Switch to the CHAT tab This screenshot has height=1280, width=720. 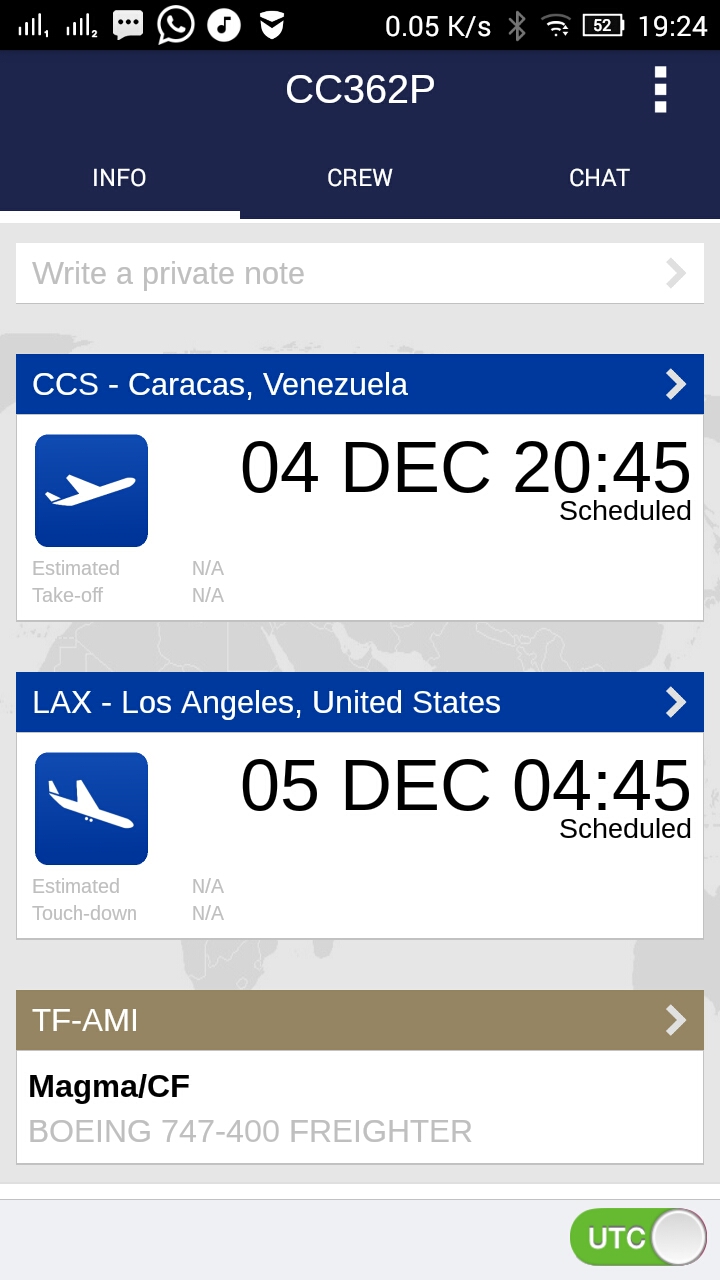coord(599,178)
